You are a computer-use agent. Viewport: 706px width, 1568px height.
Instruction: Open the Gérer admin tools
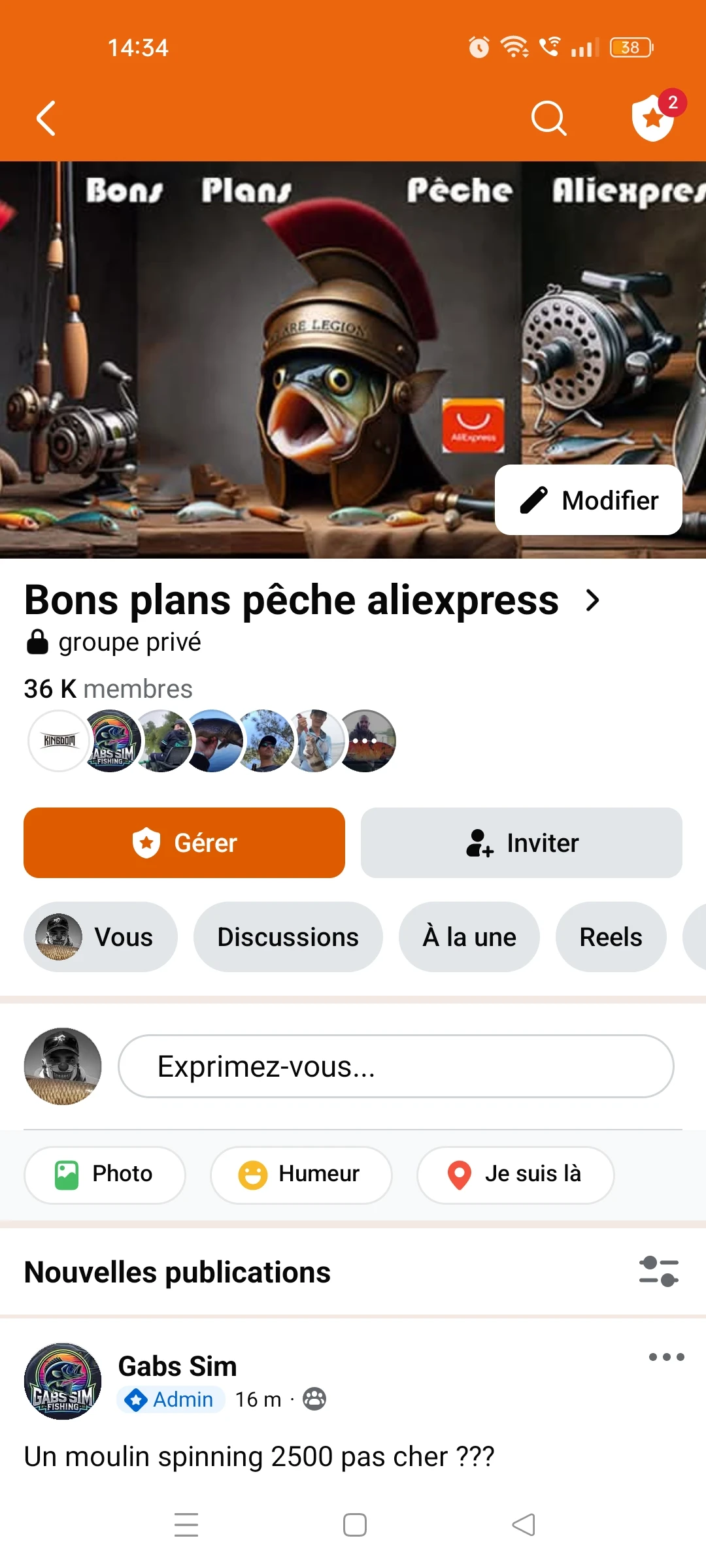pos(184,843)
